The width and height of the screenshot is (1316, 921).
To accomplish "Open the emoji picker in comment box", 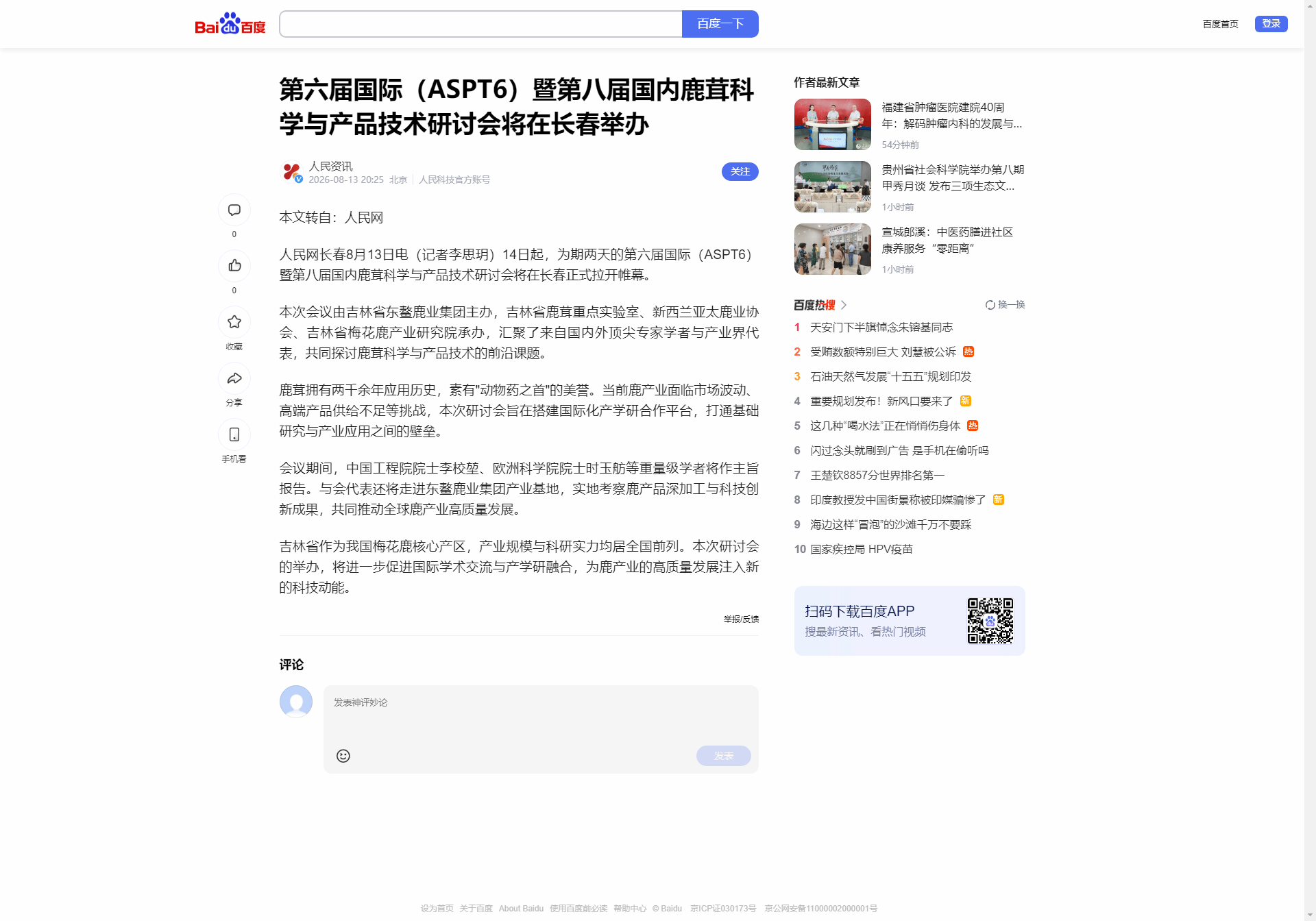I will coord(343,756).
